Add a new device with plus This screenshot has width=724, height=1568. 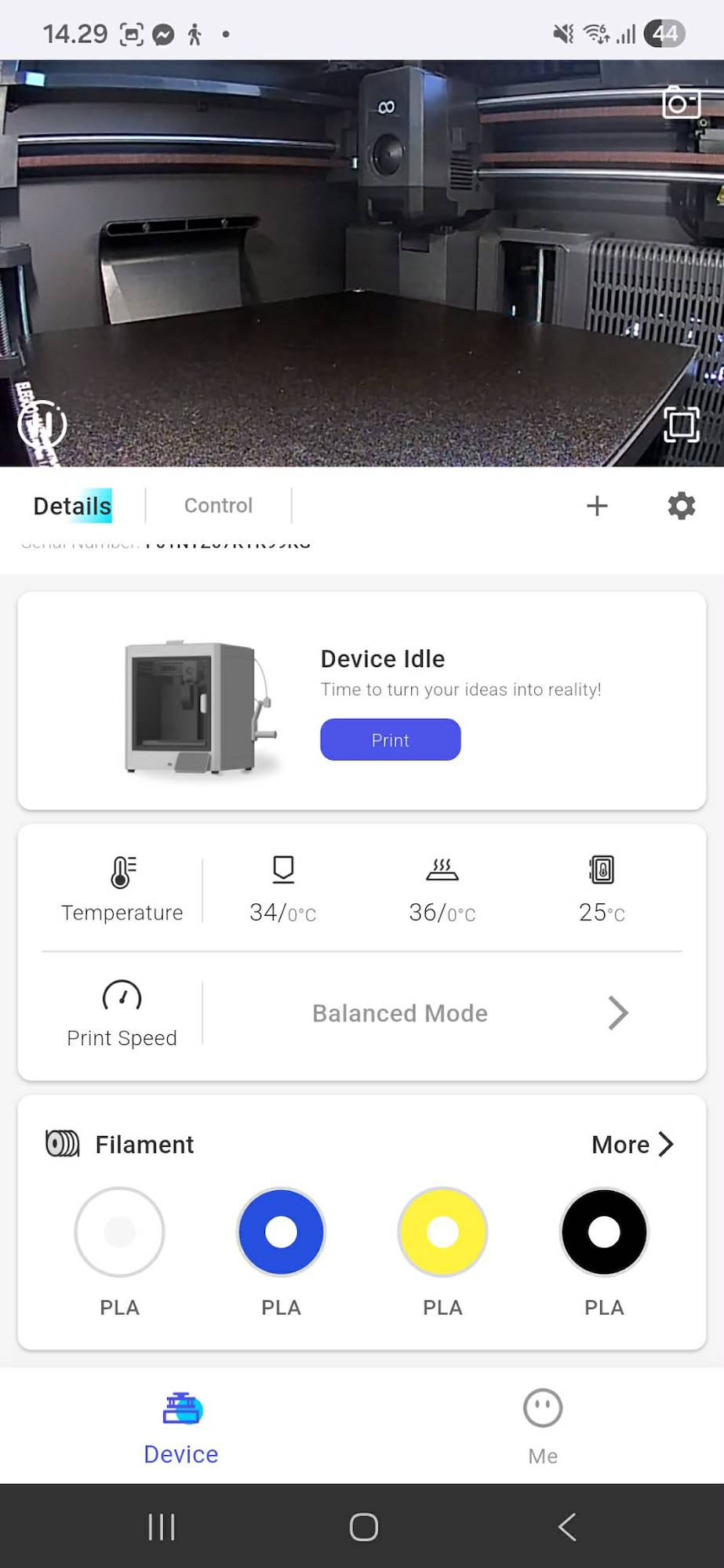[597, 506]
